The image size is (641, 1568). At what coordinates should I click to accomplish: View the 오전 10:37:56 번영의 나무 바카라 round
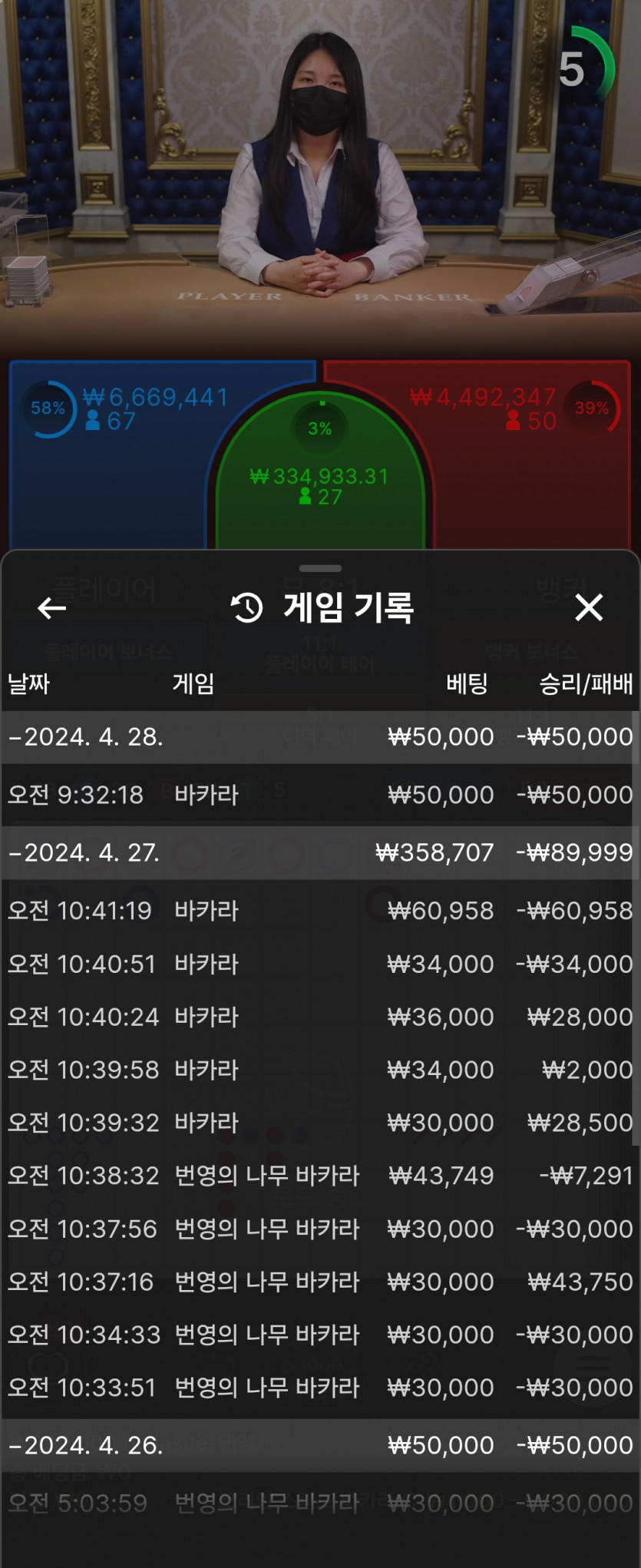(x=319, y=1229)
